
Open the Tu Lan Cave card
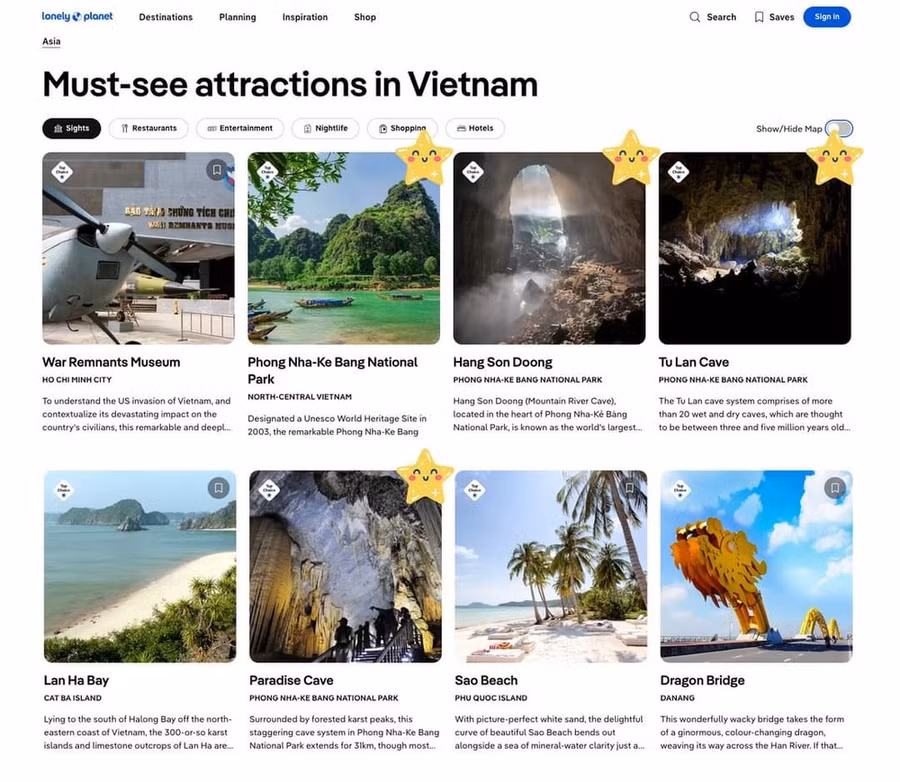coord(693,362)
